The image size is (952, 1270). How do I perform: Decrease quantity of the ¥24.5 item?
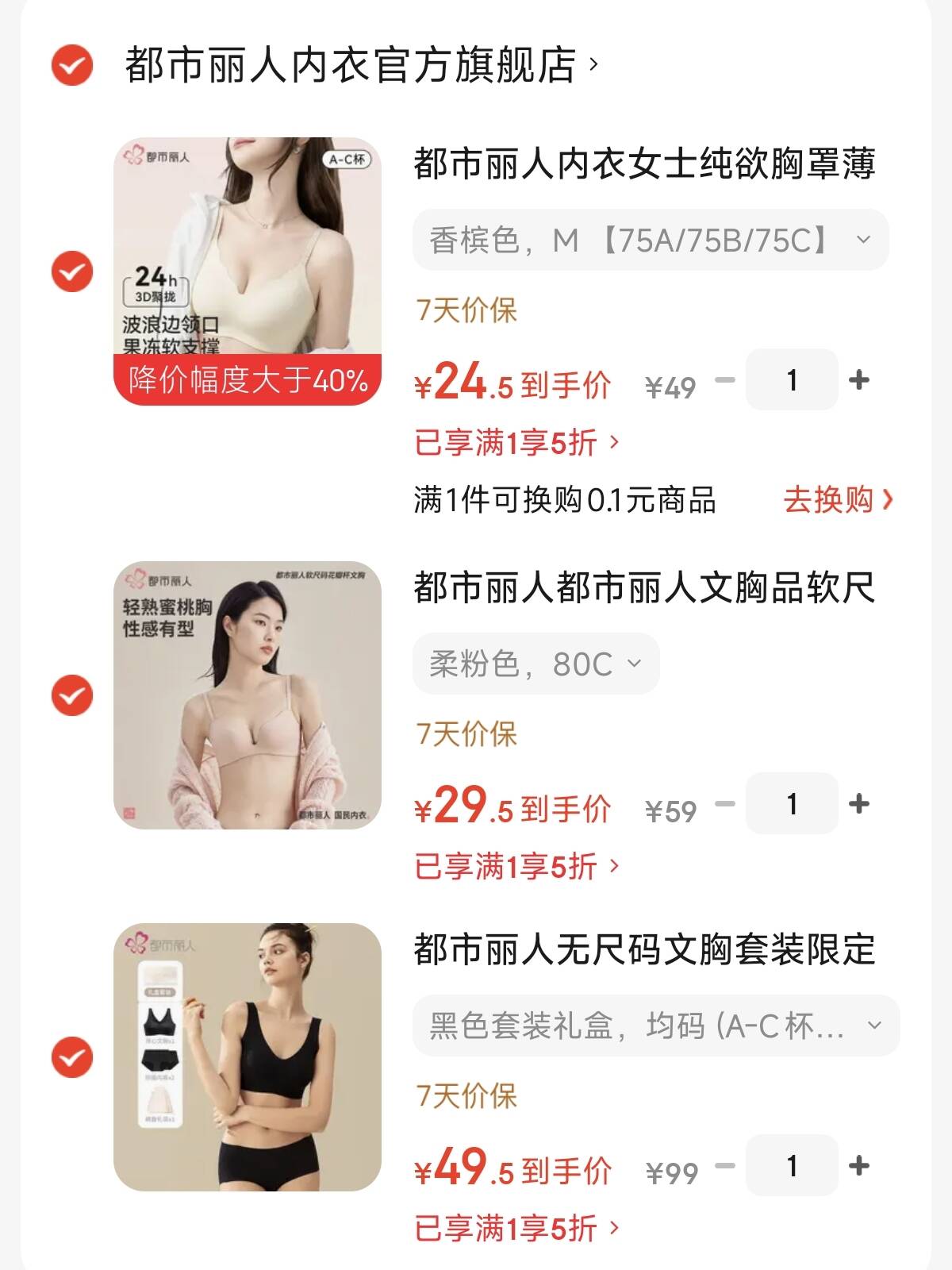coord(724,380)
